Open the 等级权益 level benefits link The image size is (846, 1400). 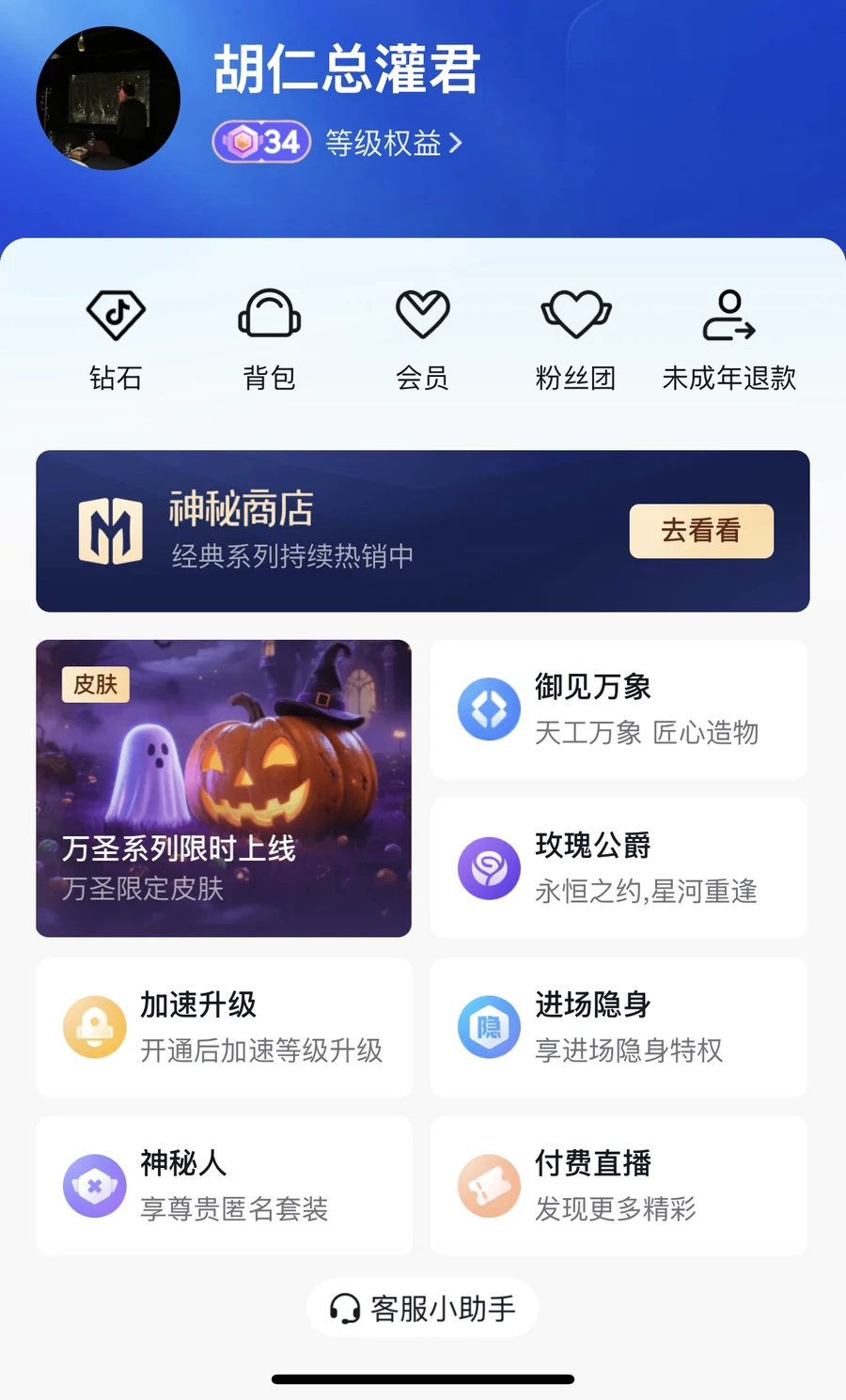point(393,143)
